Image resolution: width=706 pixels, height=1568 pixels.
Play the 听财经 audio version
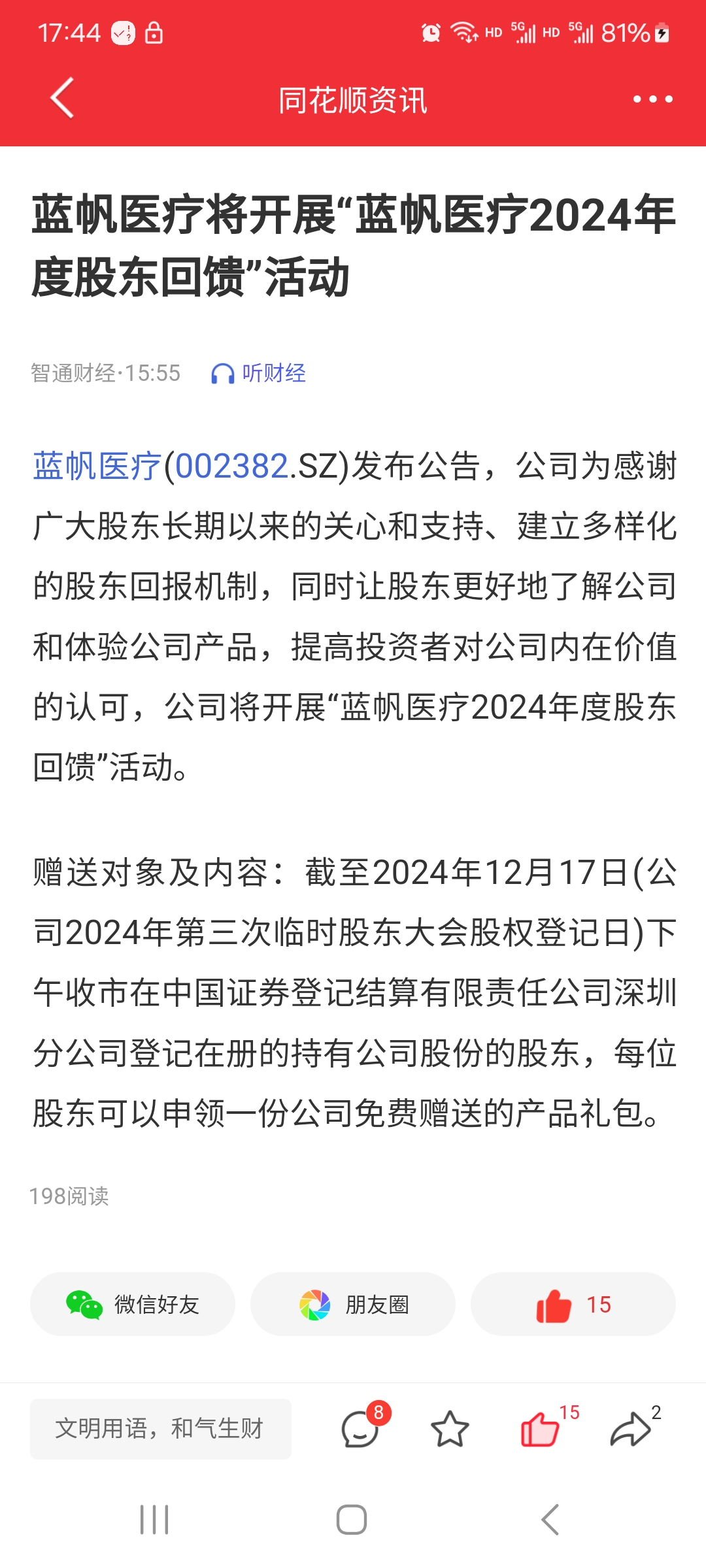click(259, 373)
